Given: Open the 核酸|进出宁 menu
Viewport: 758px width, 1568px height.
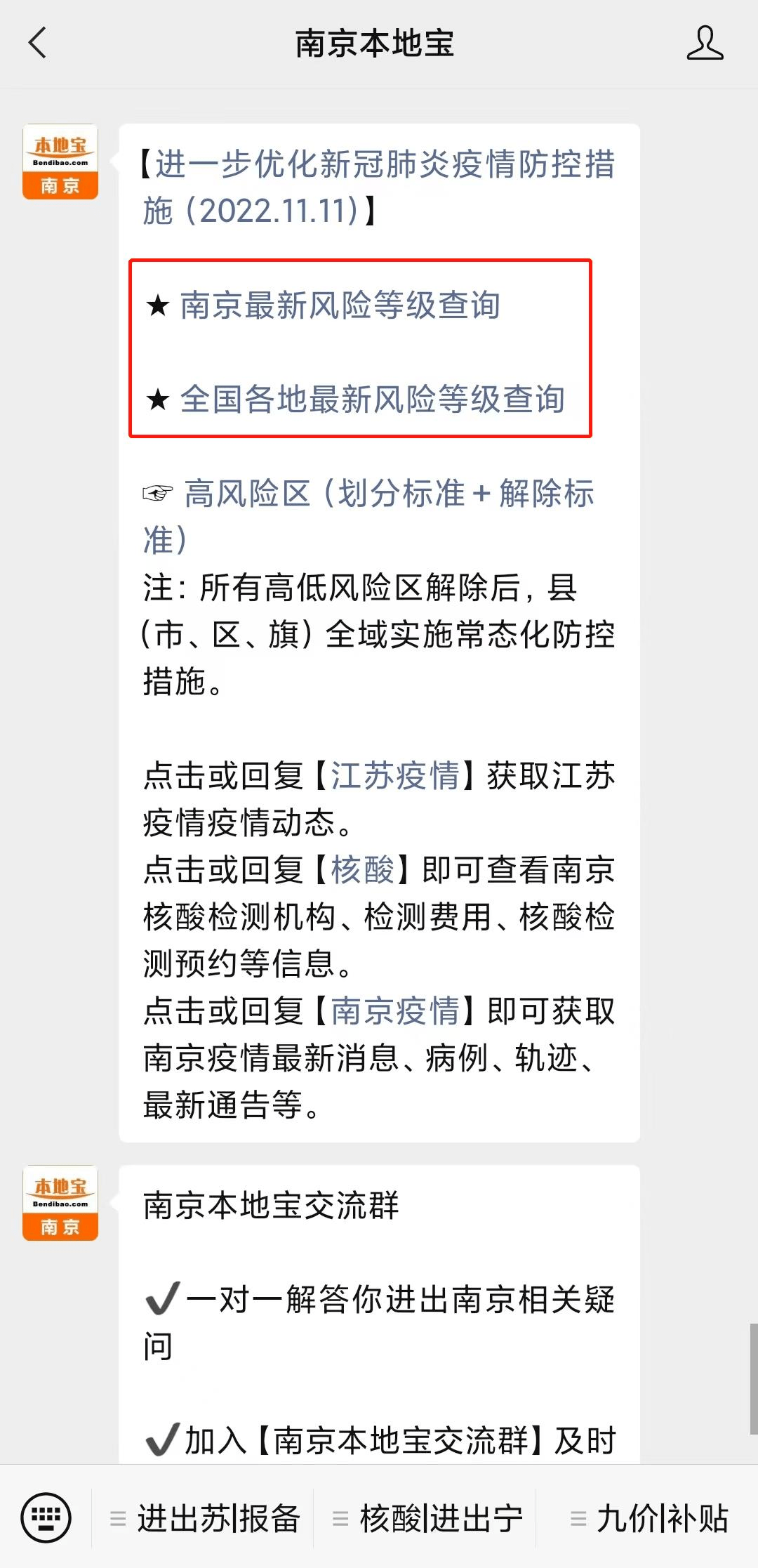Looking at the screenshot, I should point(429,1519).
